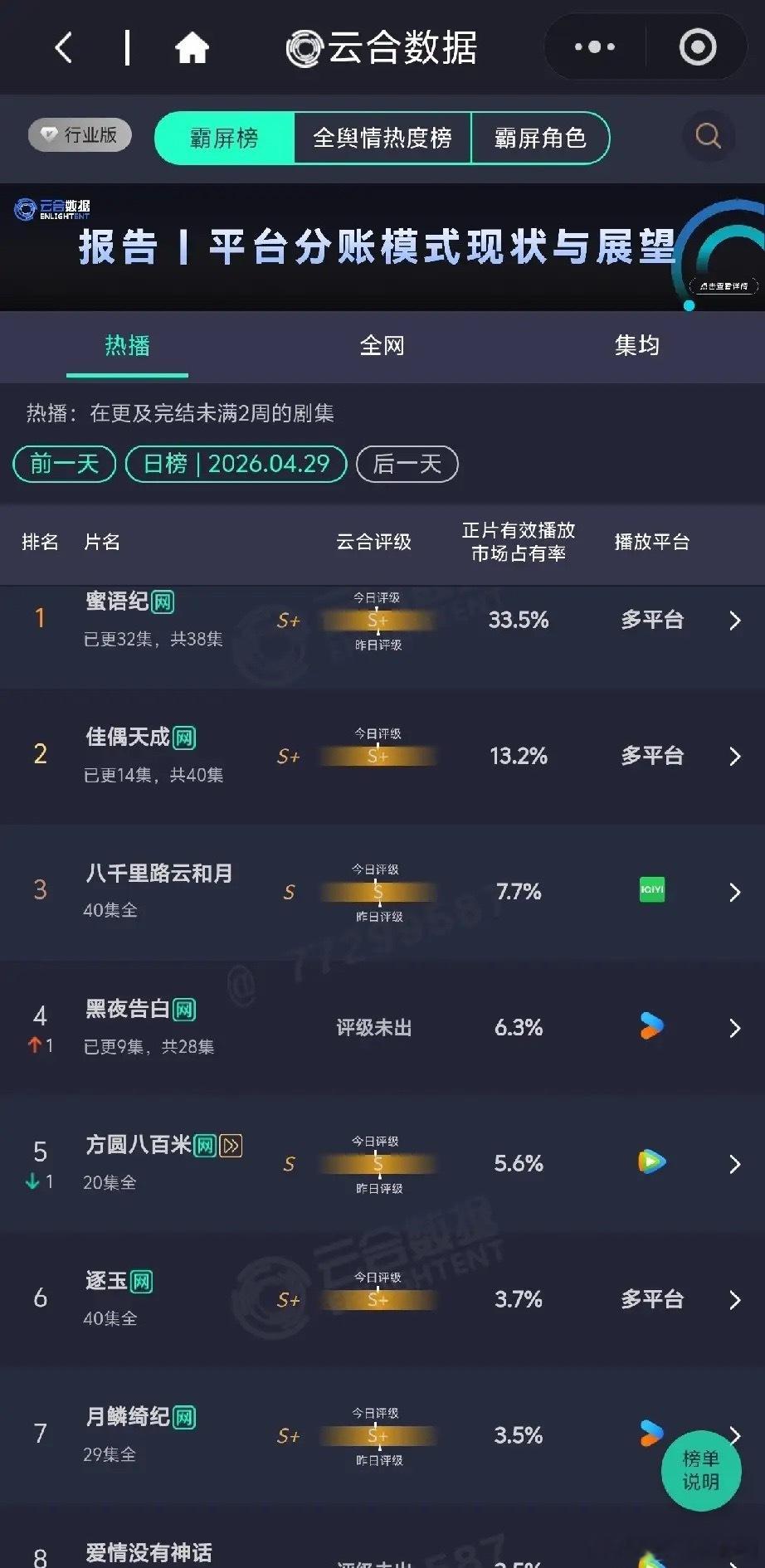Switch to the 全网 tab
The width and height of the screenshot is (765, 1568).
382,347
